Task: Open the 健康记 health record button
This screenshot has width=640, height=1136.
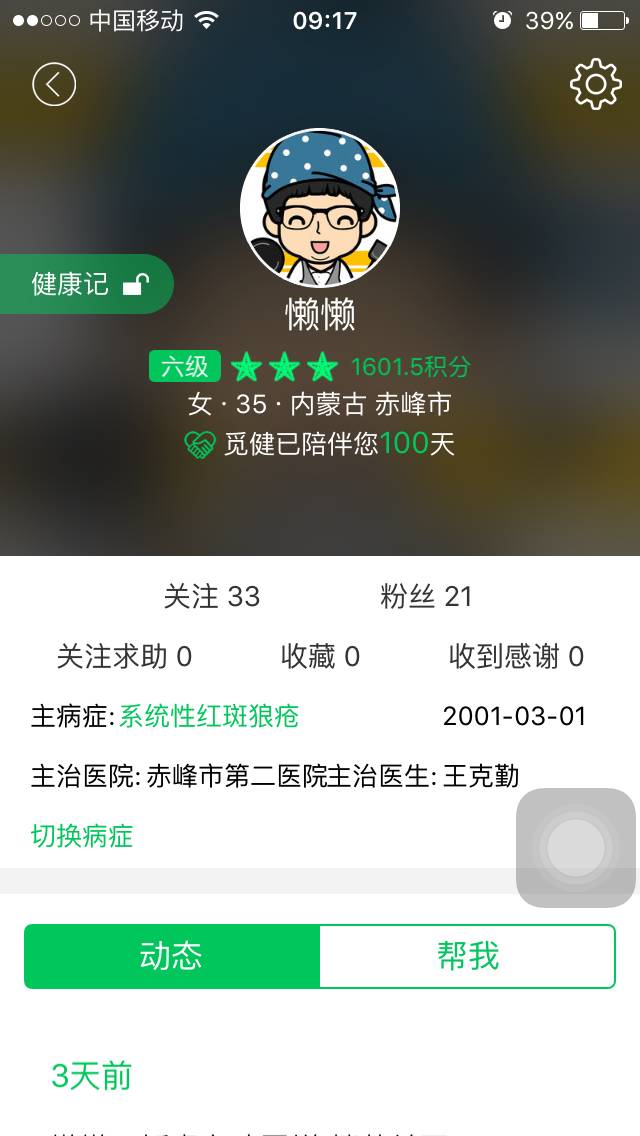Action: [88, 284]
